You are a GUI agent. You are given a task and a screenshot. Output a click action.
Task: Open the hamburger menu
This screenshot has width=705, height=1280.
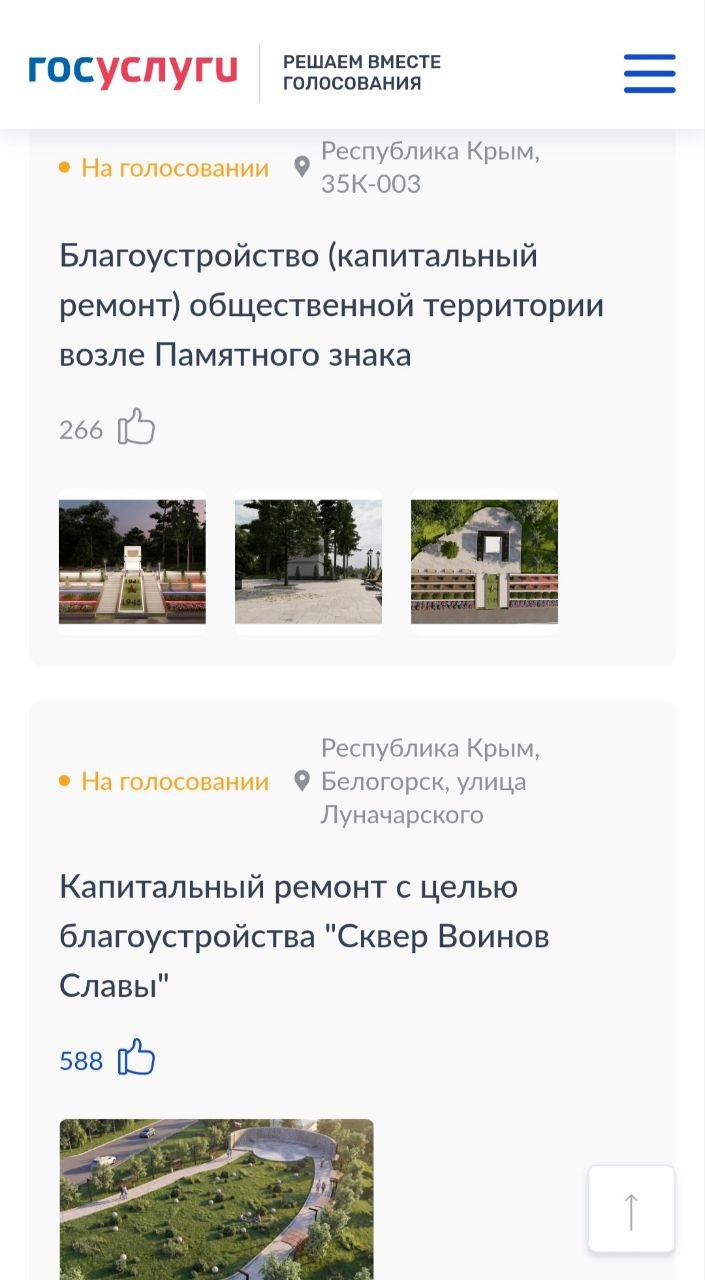click(x=649, y=73)
